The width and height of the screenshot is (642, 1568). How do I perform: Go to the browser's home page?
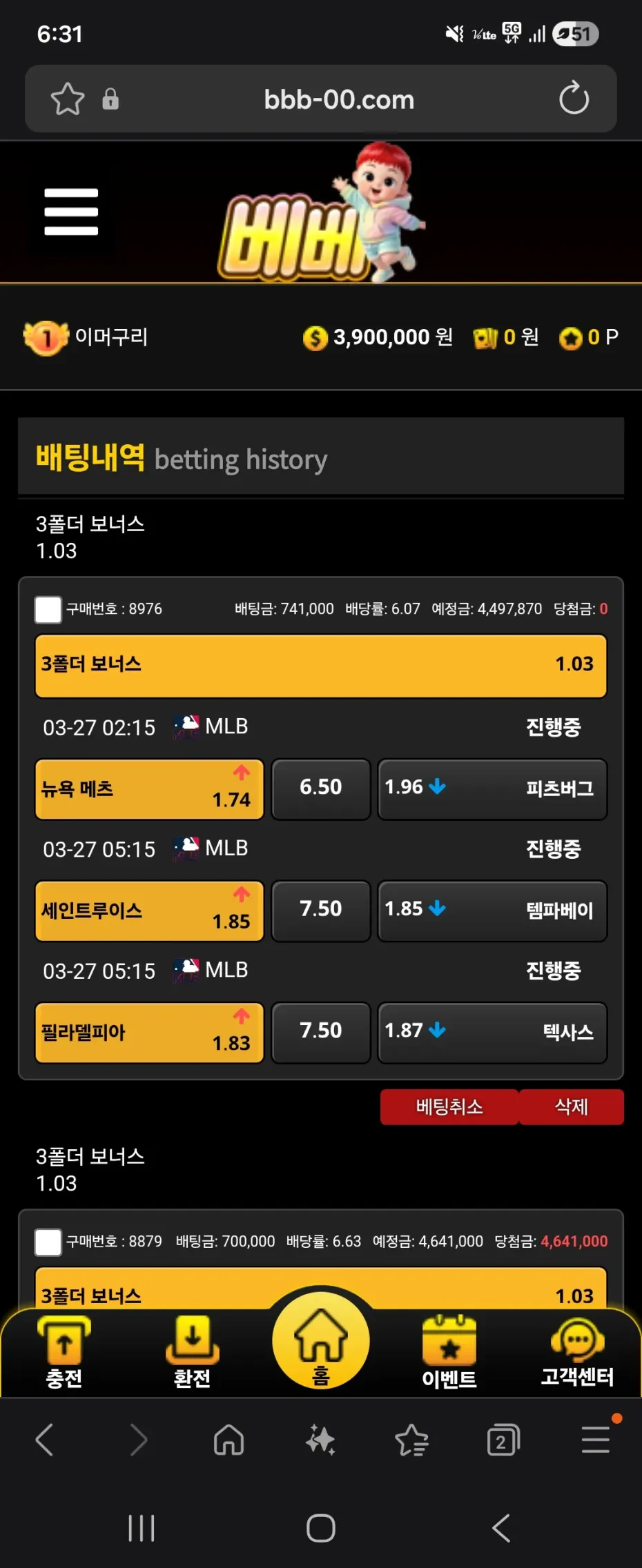[228, 1440]
